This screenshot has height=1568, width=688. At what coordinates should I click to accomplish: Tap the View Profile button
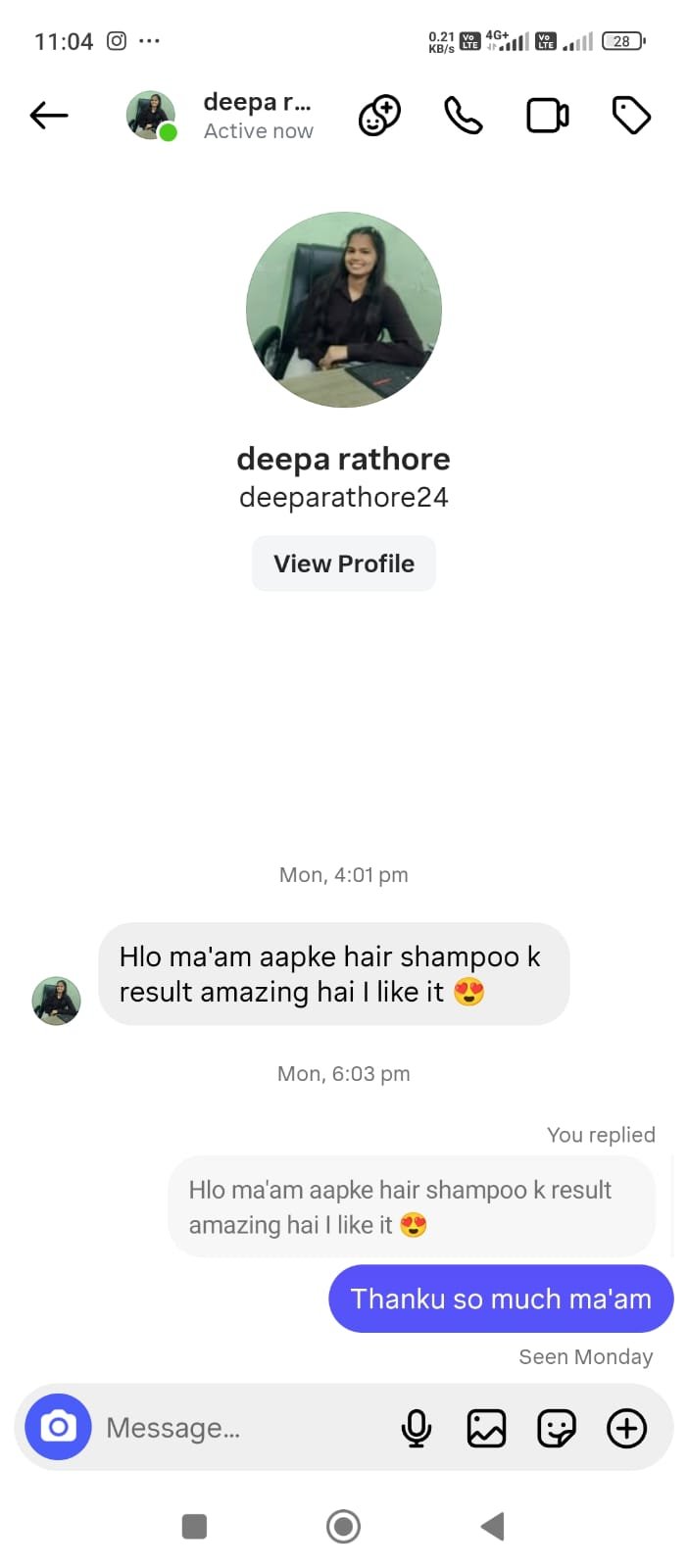point(344,563)
